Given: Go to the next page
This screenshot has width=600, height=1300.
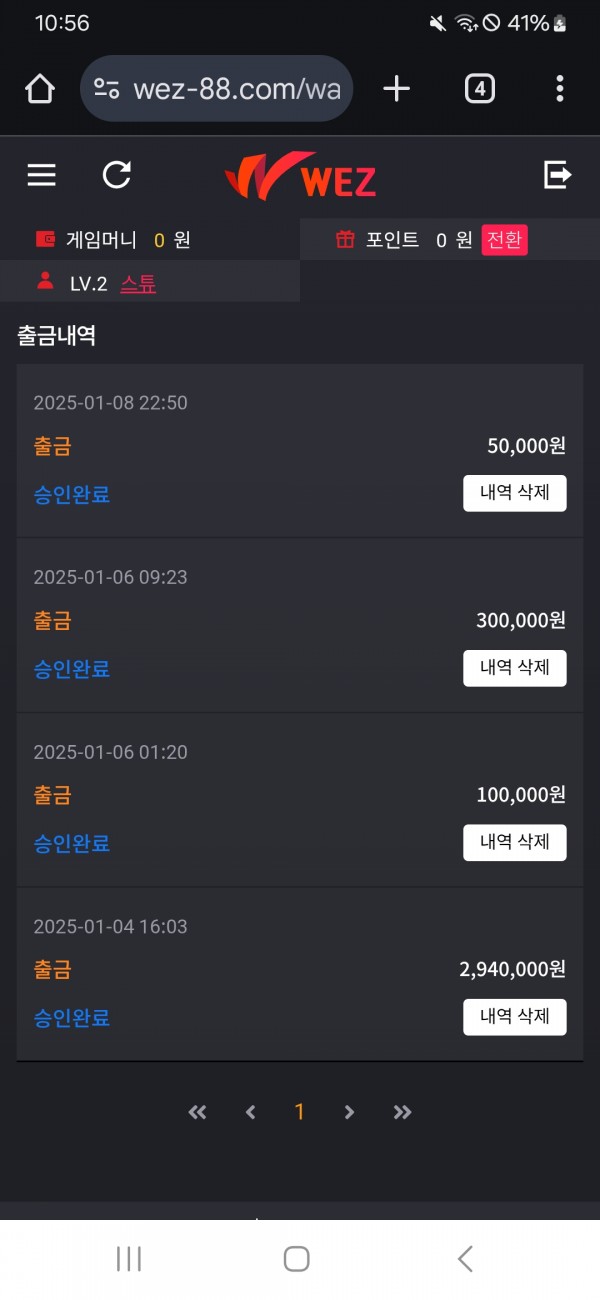Looking at the screenshot, I should click(349, 1112).
